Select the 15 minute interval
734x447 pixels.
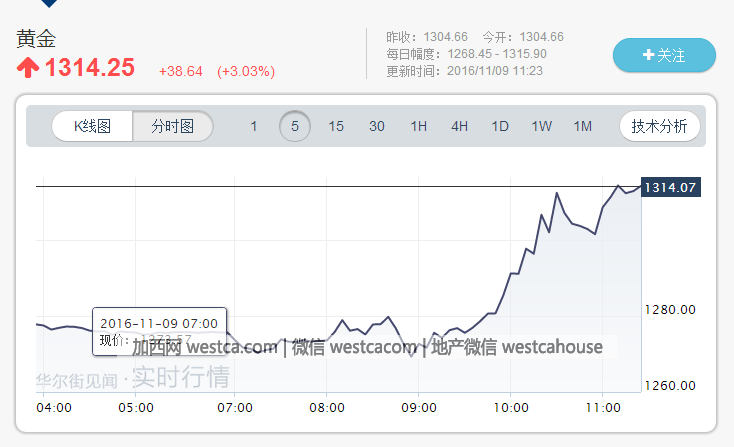[336, 126]
